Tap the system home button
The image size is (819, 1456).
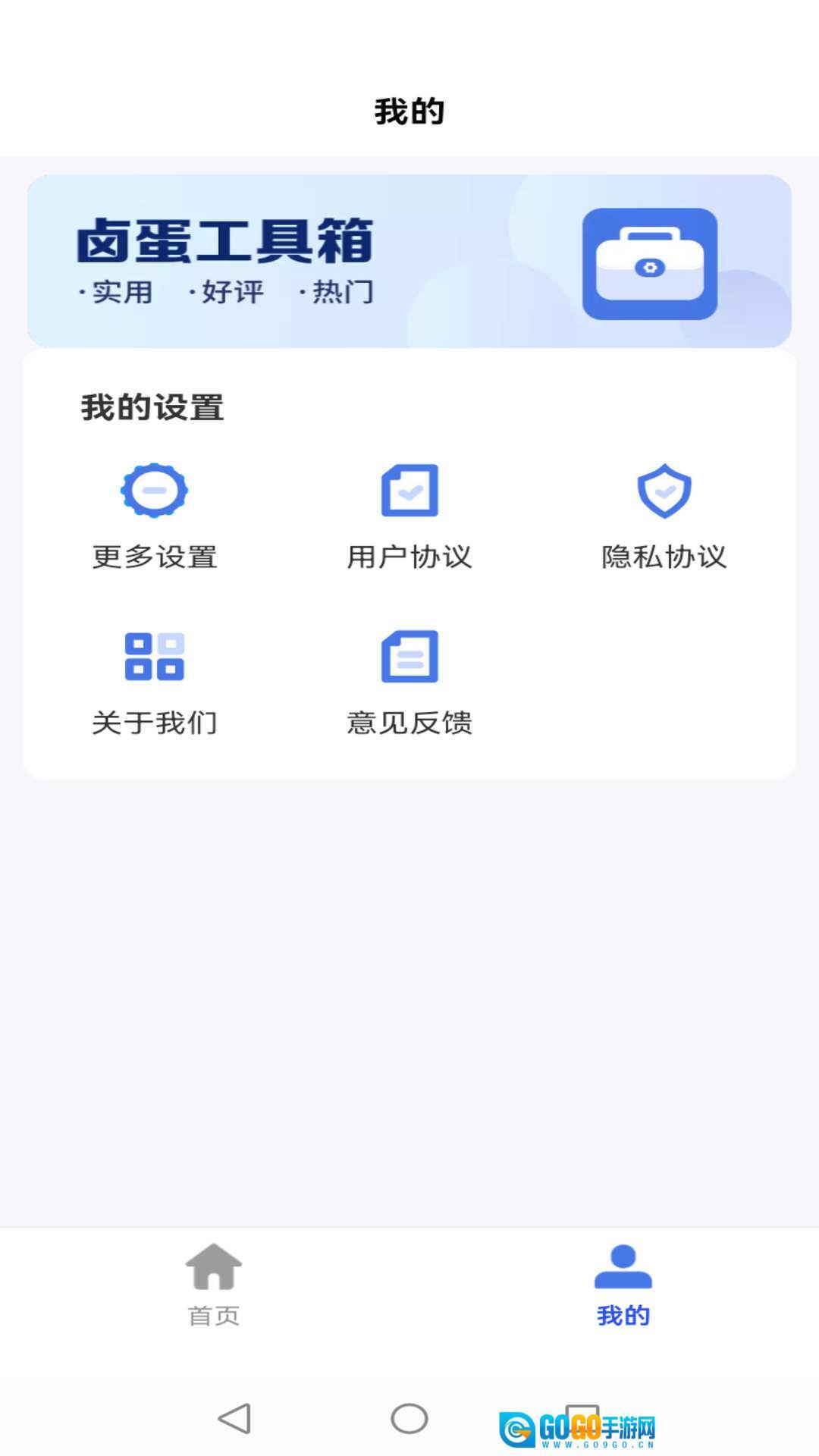tap(409, 1418)
